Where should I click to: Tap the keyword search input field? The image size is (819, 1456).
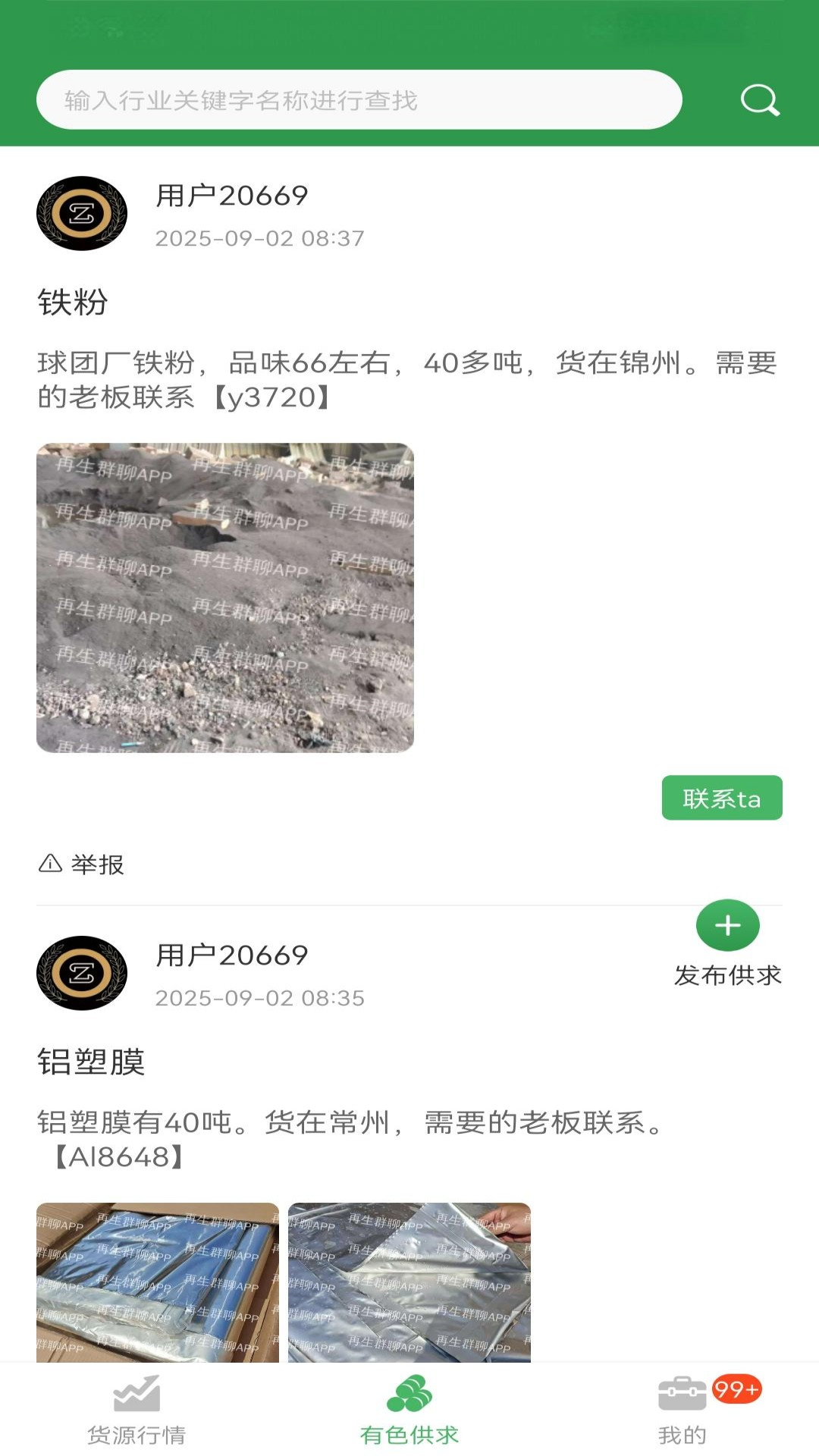click(360, 99)
